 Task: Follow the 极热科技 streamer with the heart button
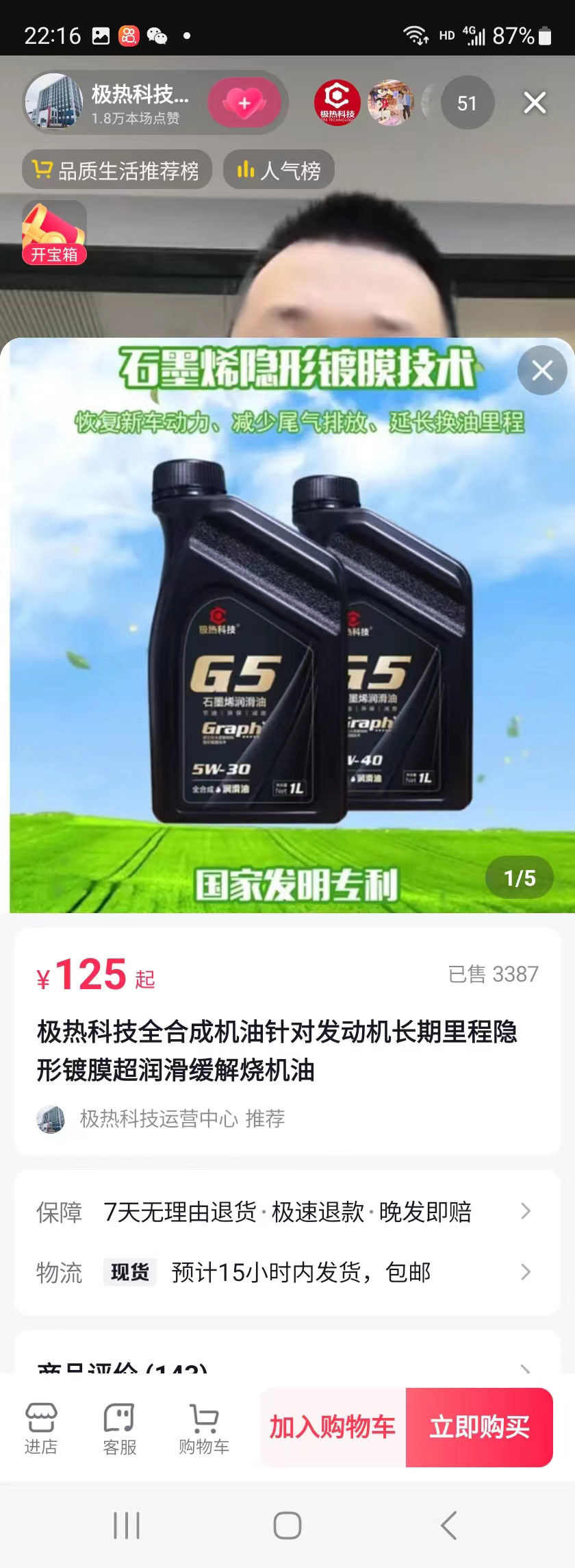(244, 103)
